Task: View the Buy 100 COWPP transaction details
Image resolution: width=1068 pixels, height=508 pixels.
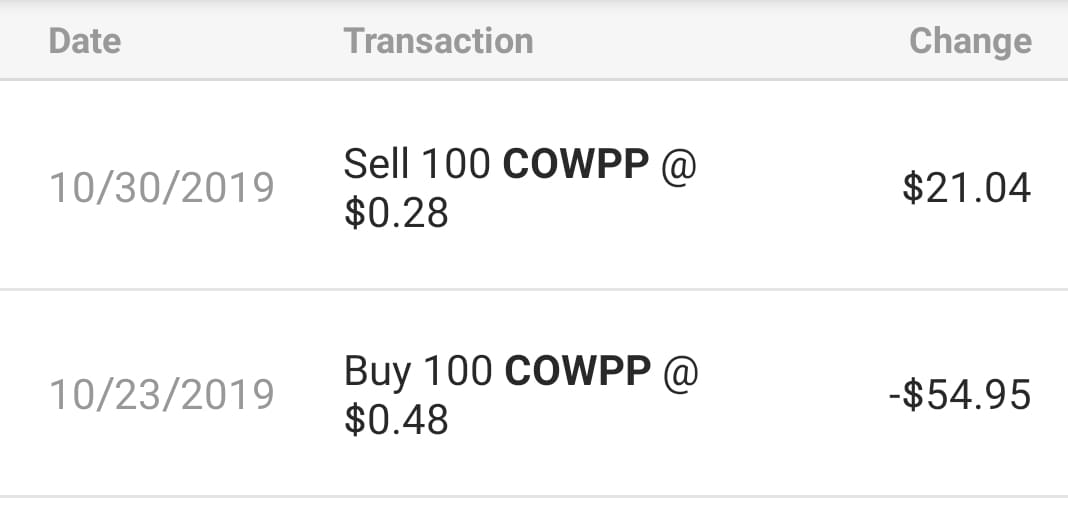Action: click(x=520, y=395)
